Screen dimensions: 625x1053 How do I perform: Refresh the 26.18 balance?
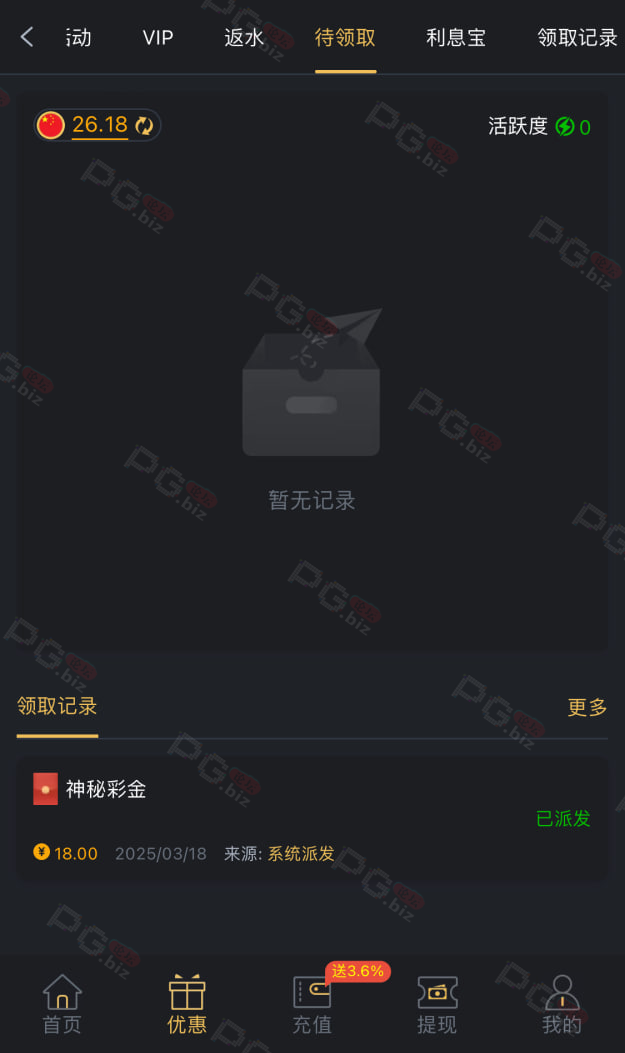tap(144, 126)
